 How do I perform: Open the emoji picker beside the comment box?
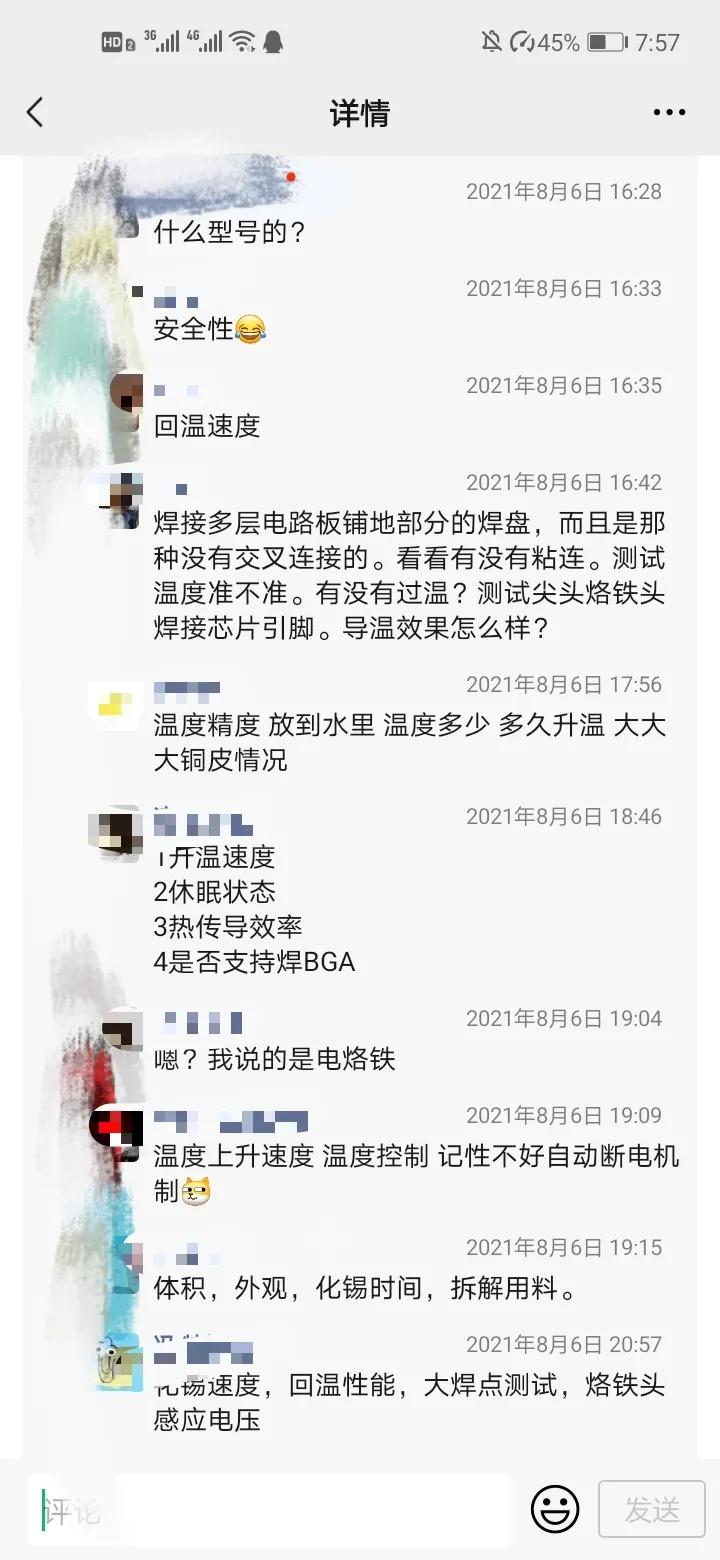(557, 1510)
